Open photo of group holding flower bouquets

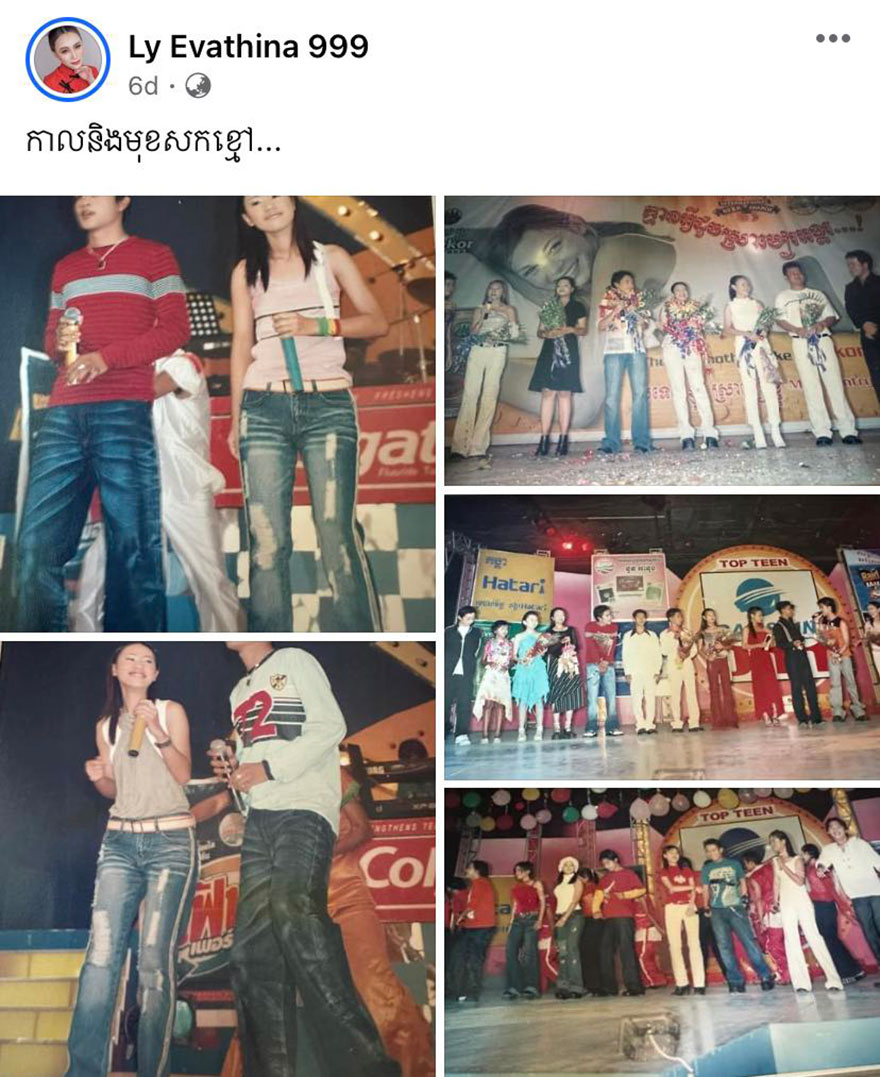pos(662,340)
